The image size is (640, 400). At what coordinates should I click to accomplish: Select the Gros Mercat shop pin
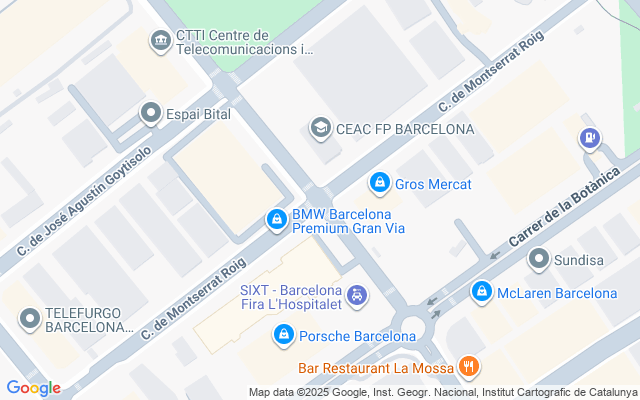pos(379,183)
